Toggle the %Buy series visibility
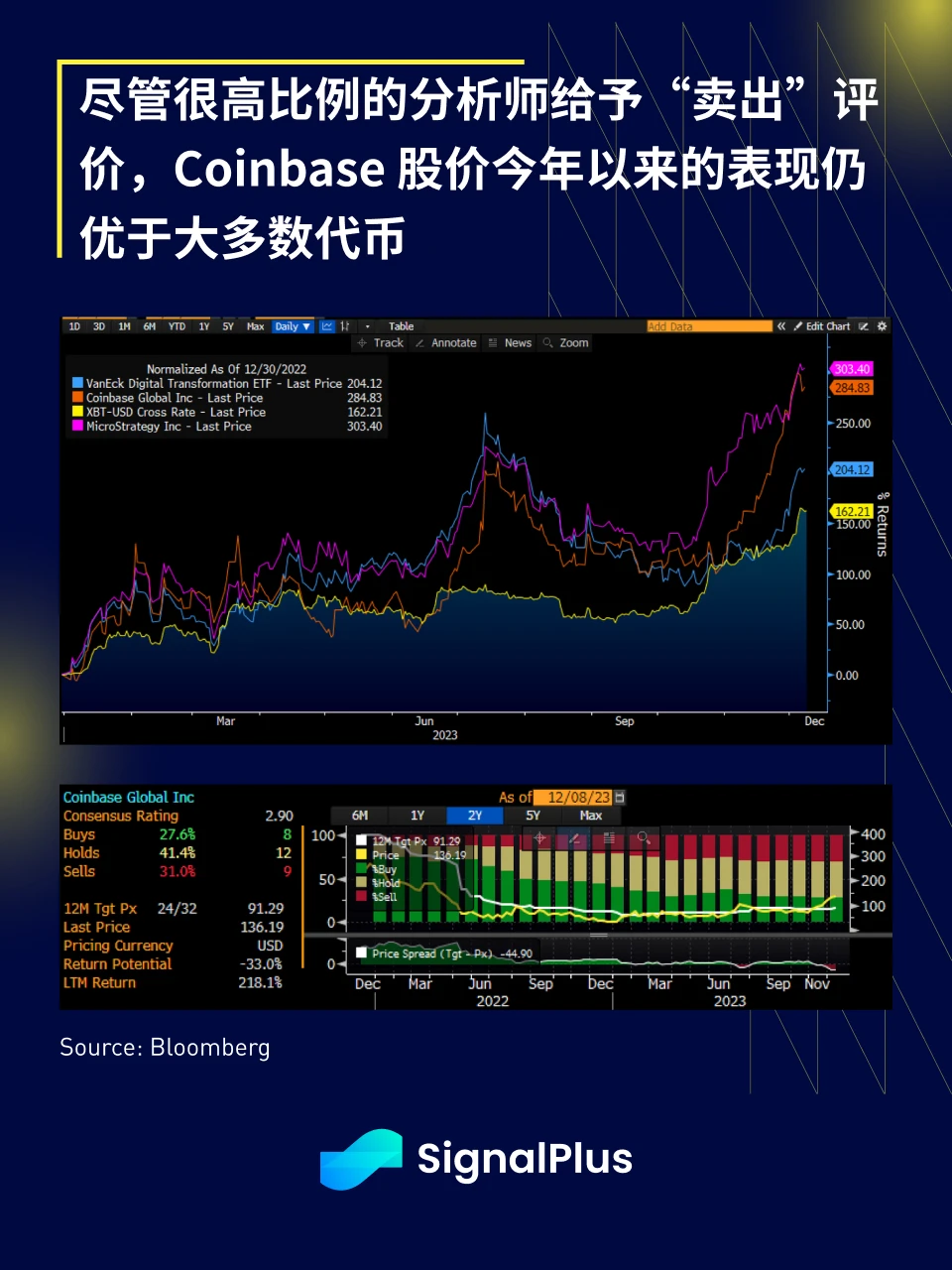The image size is (952, 1270). (x=361, y=869)
